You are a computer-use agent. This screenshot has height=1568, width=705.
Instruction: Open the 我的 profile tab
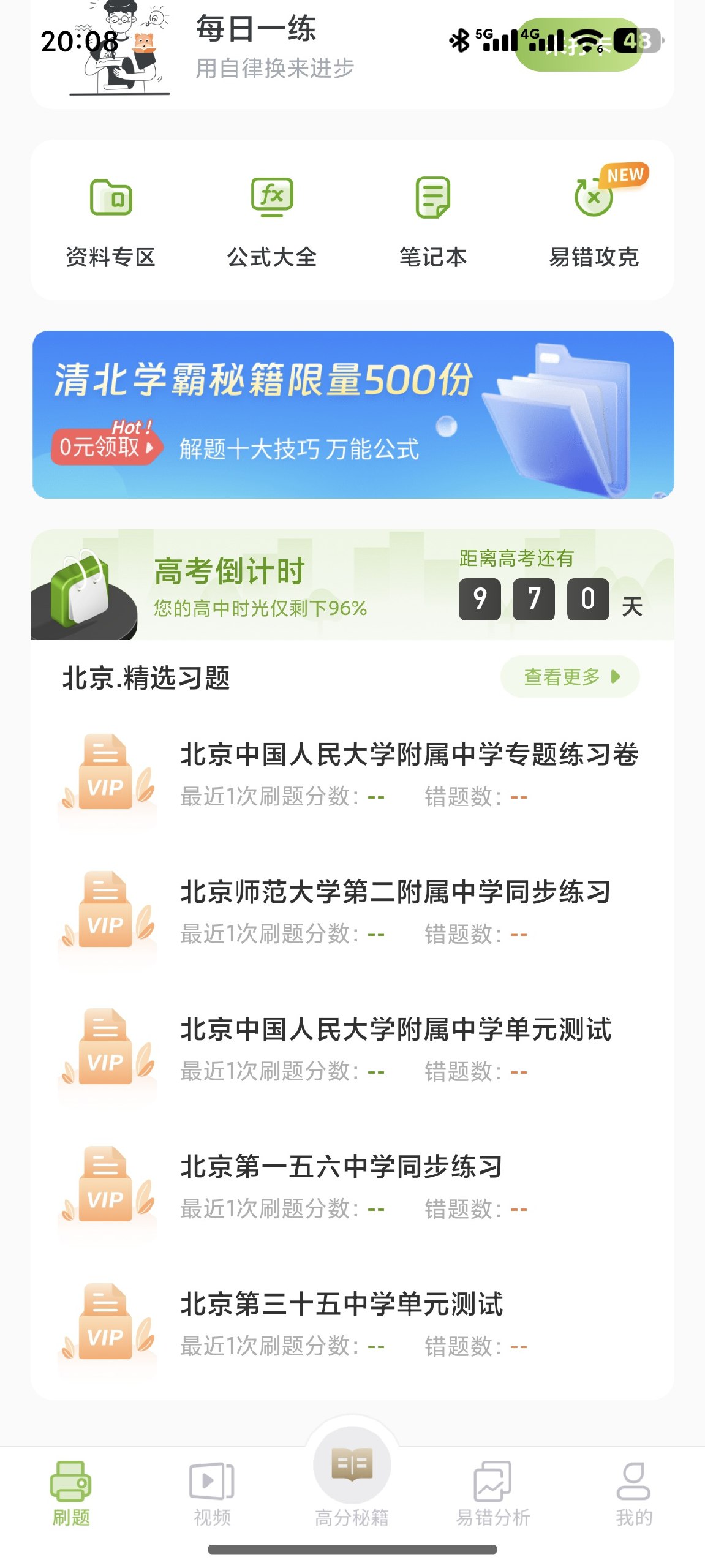coord(633,1494)
